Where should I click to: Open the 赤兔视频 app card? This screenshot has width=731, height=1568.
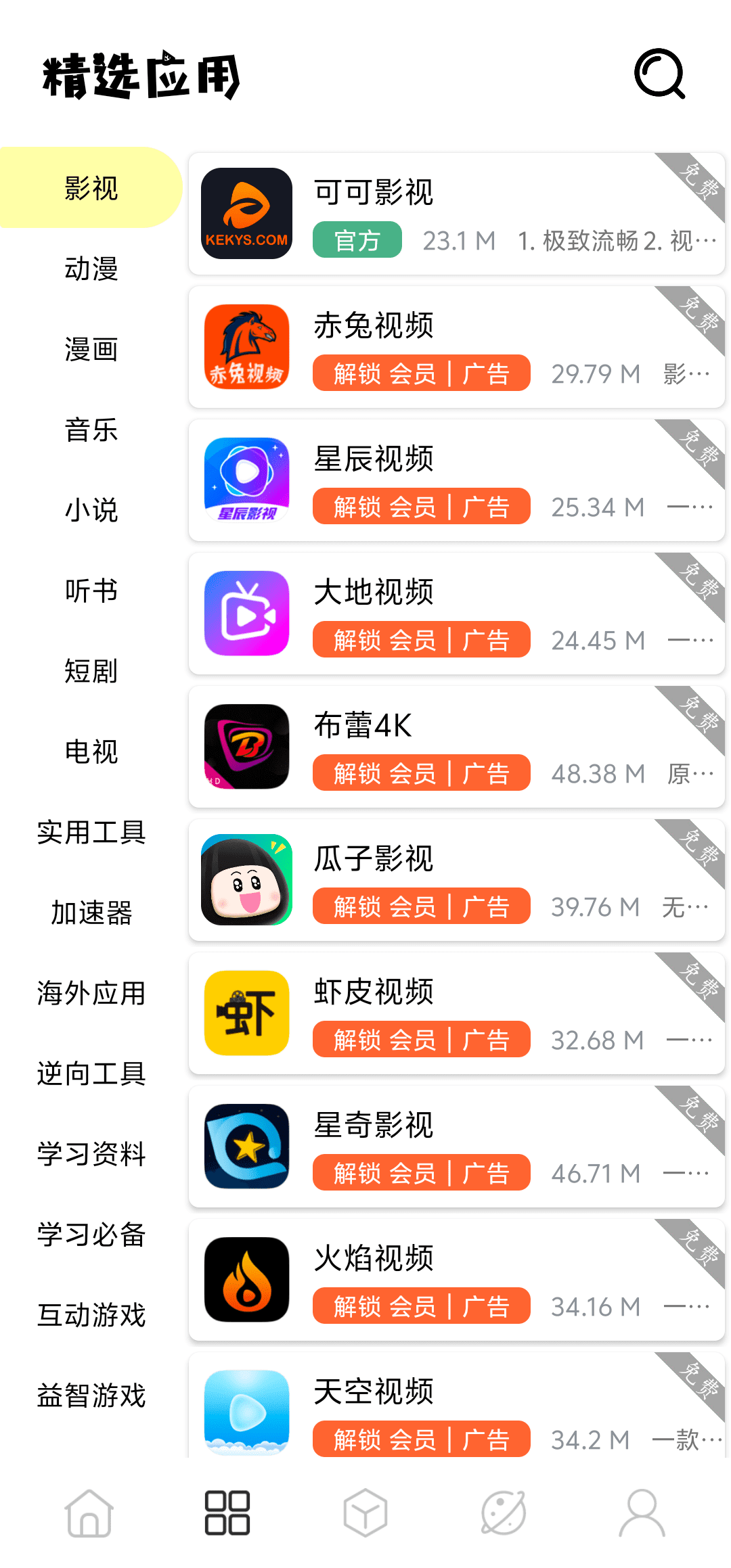click(x=456, y=347)
